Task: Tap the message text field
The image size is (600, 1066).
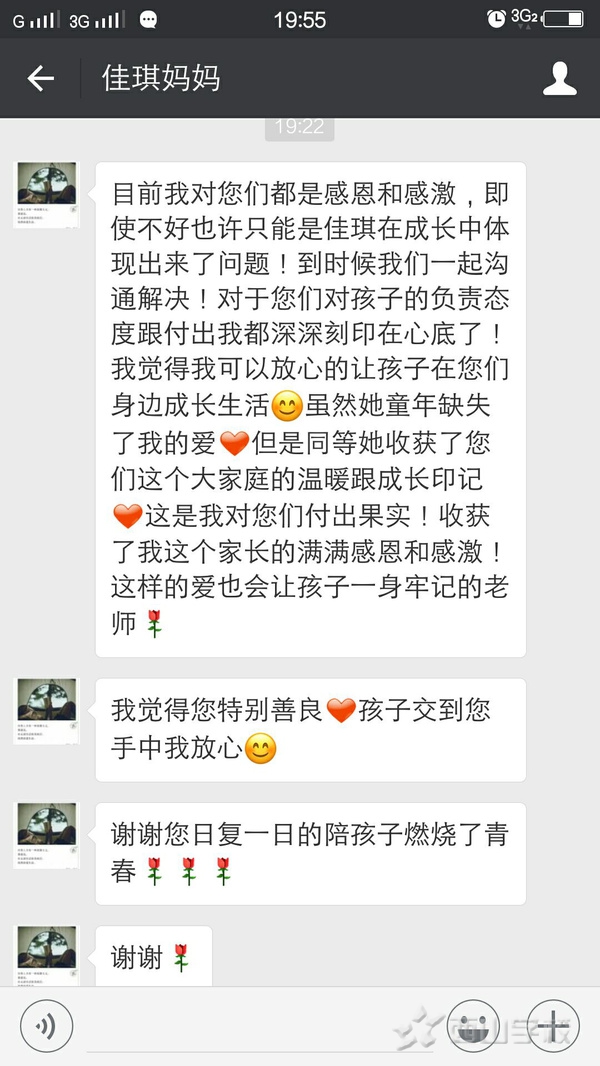Action: (x=260, y=1027)
